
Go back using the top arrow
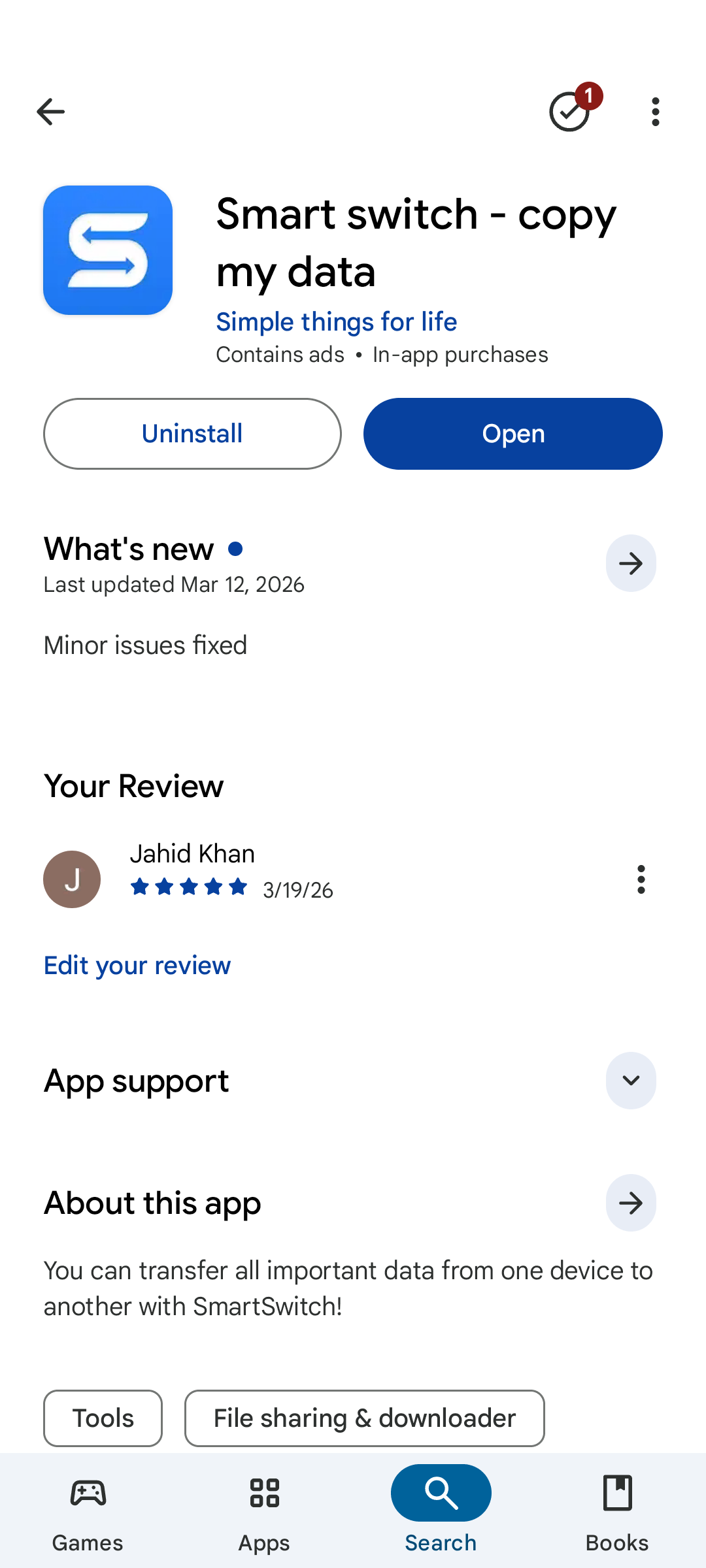pyautogui.click(x=50, y=112)
